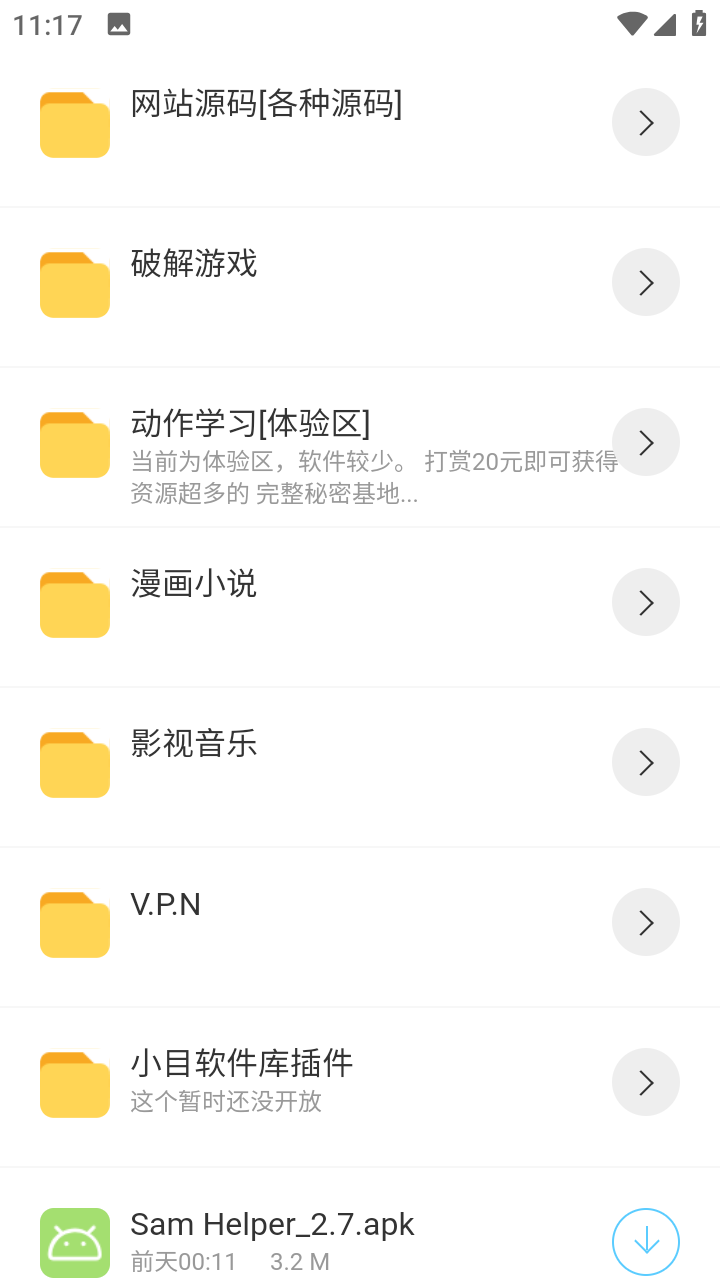Expand the 漫画小说 folder via its arrow
The height and width of the screenshot is (1280, 720).
pyautogui.click(x=645, y=602)
